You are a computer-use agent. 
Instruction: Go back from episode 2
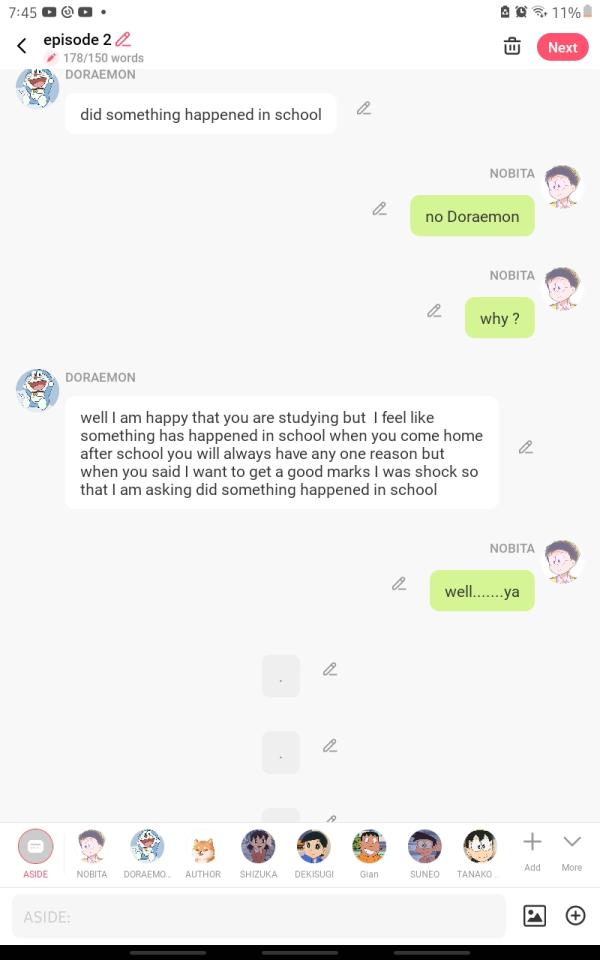tap(22, 46)
